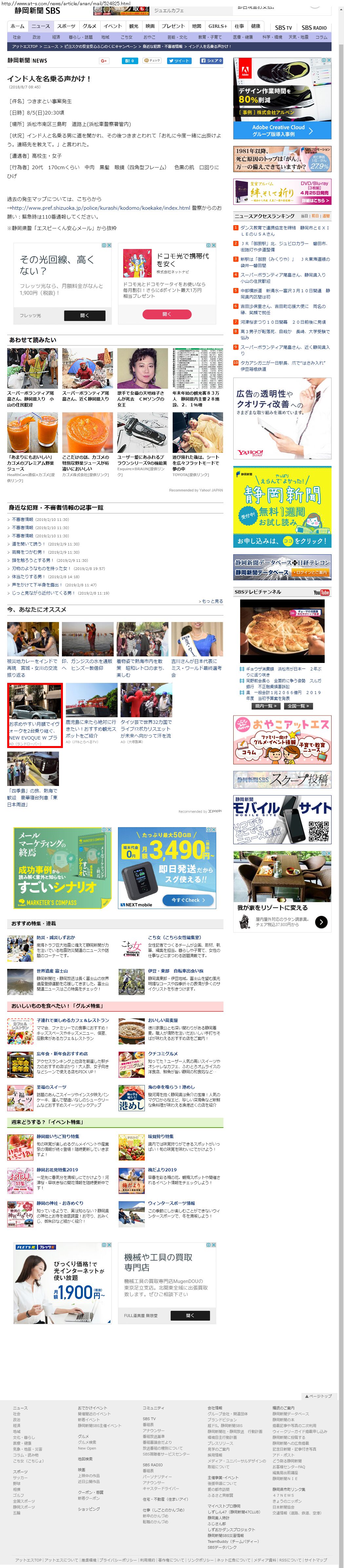Image resolution: width=344 pixels, height=1568 pixels.
Task: Open the スクープ投稿 banner
Action: click(282, 779)
